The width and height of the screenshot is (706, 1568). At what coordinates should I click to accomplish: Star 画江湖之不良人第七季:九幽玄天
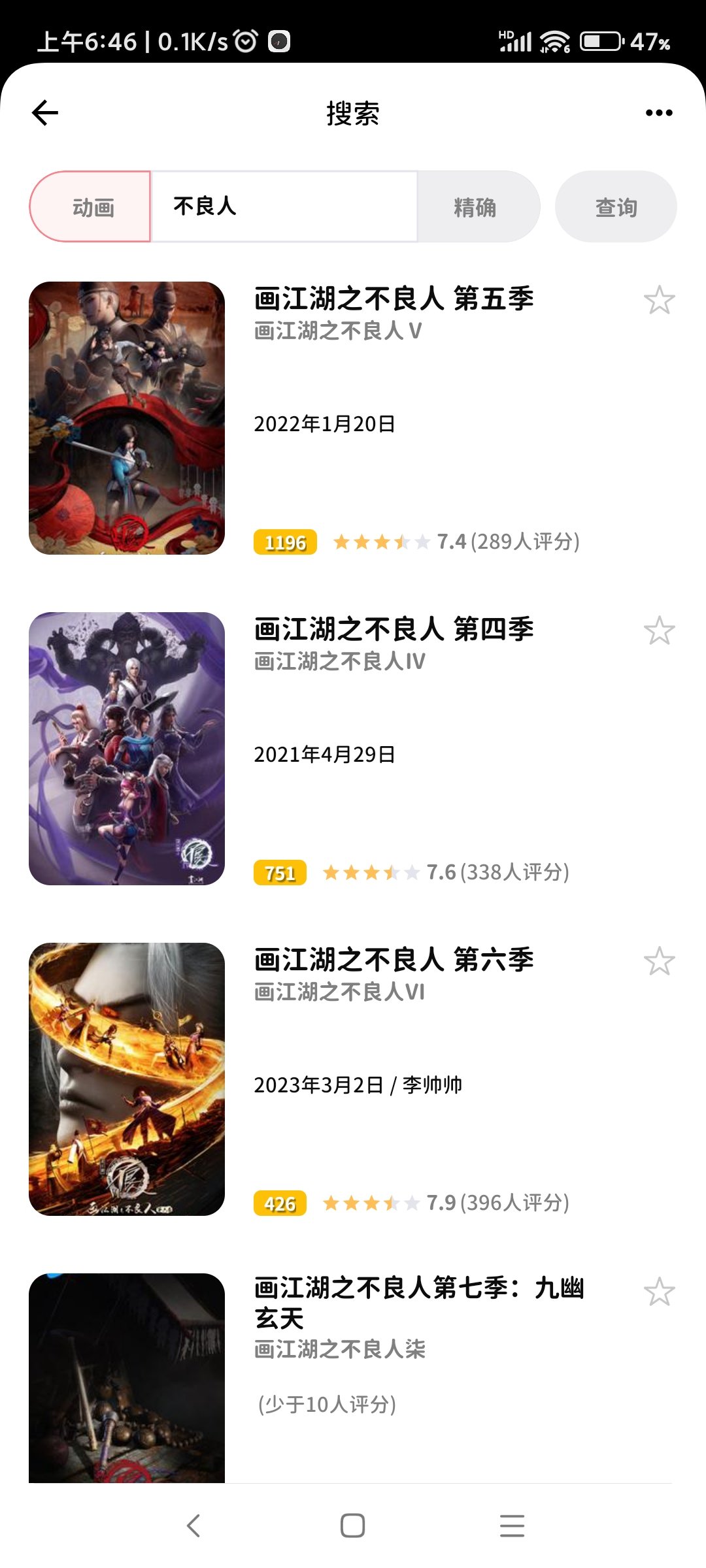point(659,1292)
